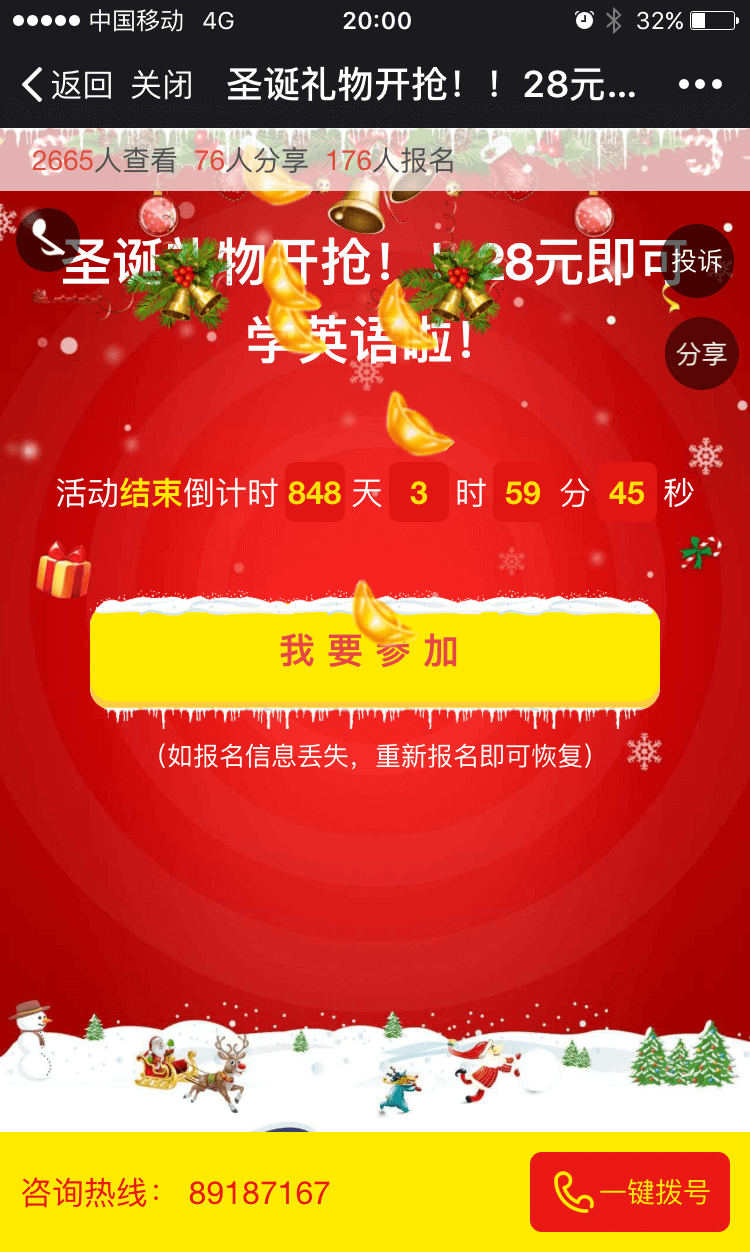Open the 投诉 complaint button
750x1252 pixels.
698,262
